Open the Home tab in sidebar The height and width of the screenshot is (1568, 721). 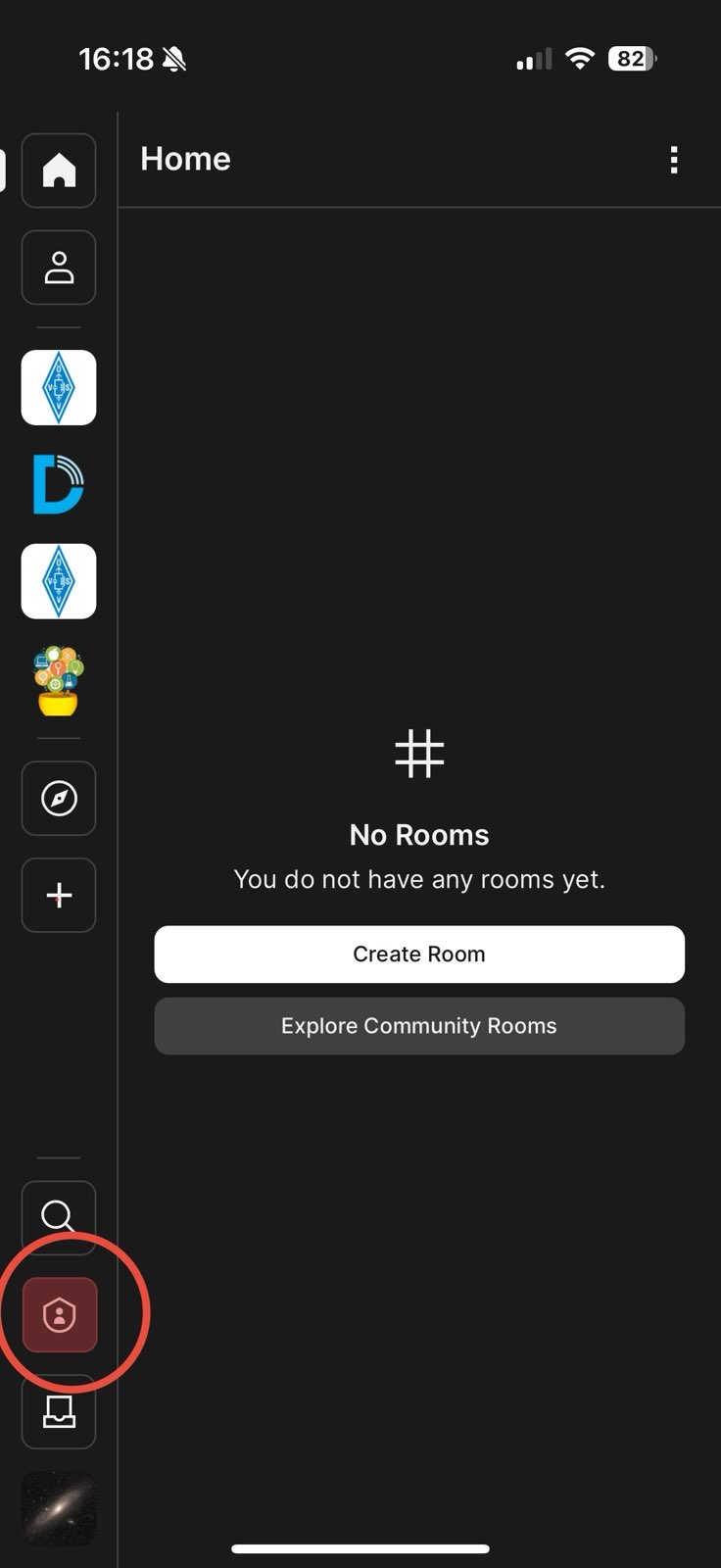click(59, 171)
